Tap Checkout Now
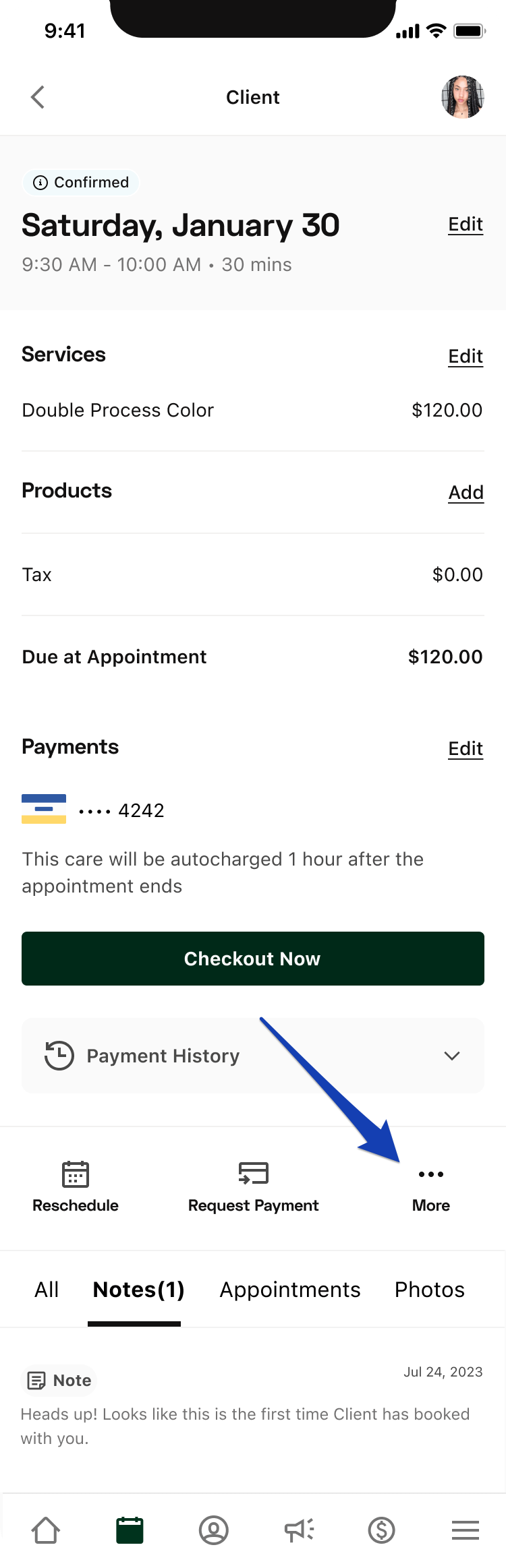 (253, 959)
